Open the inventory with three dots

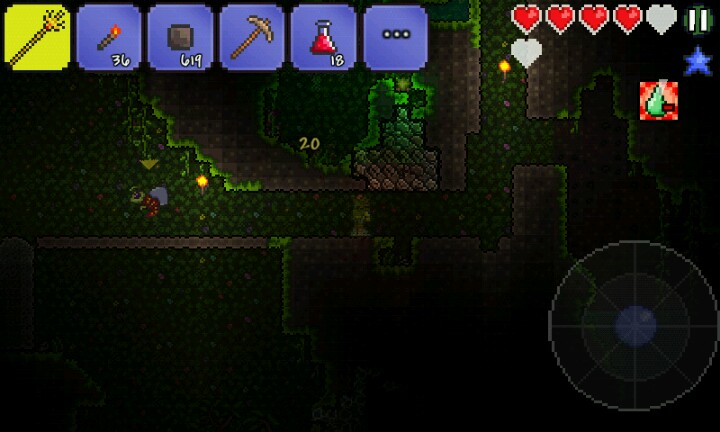396,37
